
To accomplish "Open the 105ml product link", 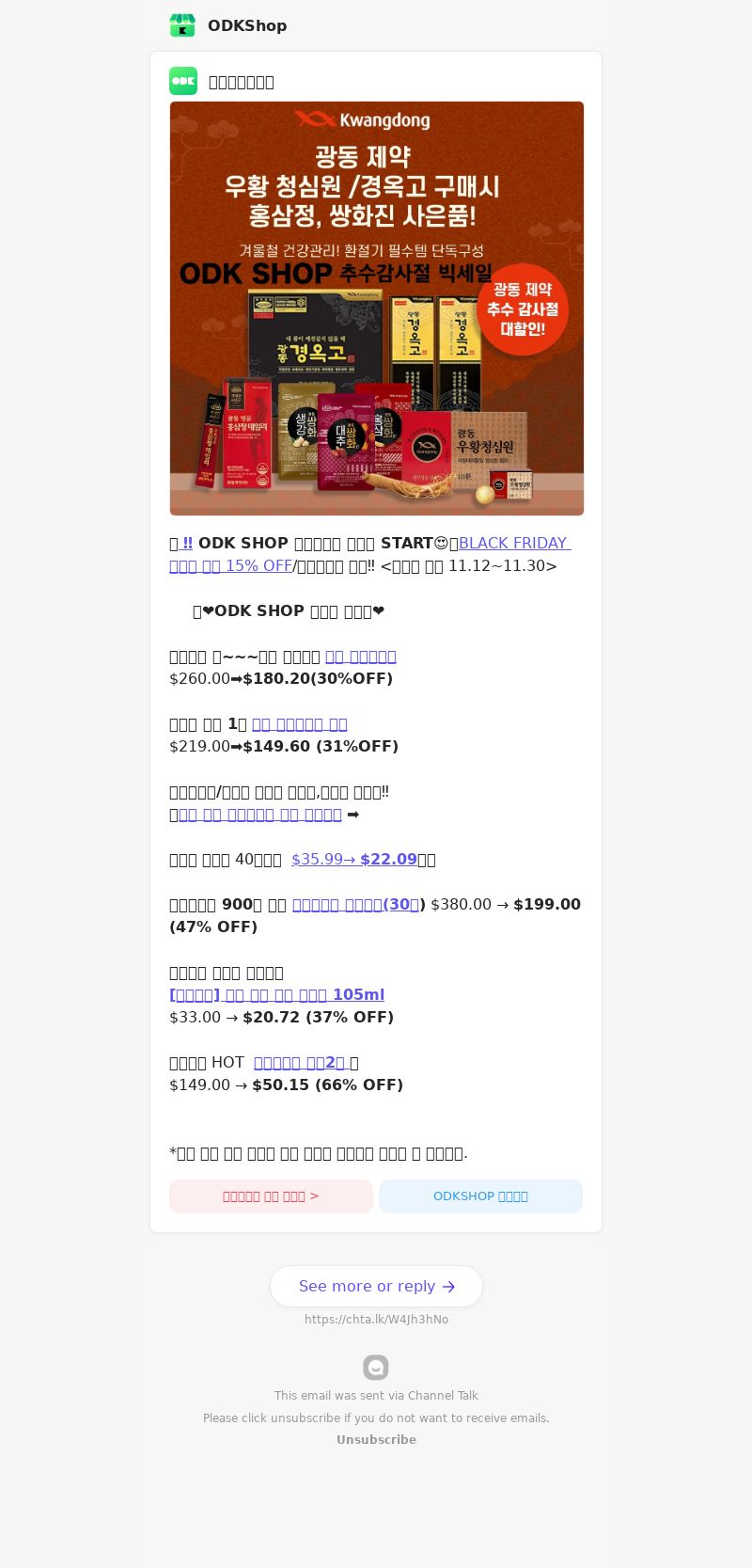I will click(276, 994).
